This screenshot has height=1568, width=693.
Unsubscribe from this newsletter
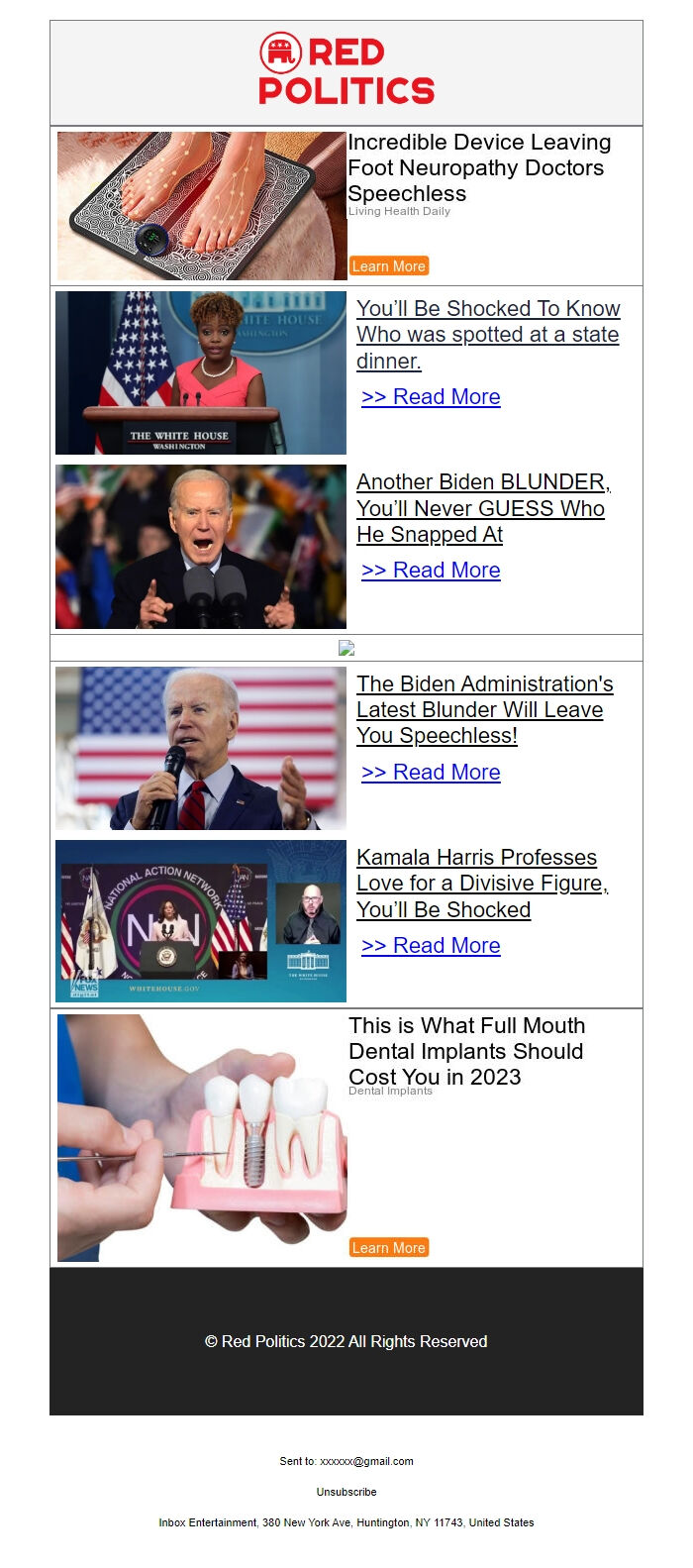coord(346,1492)
